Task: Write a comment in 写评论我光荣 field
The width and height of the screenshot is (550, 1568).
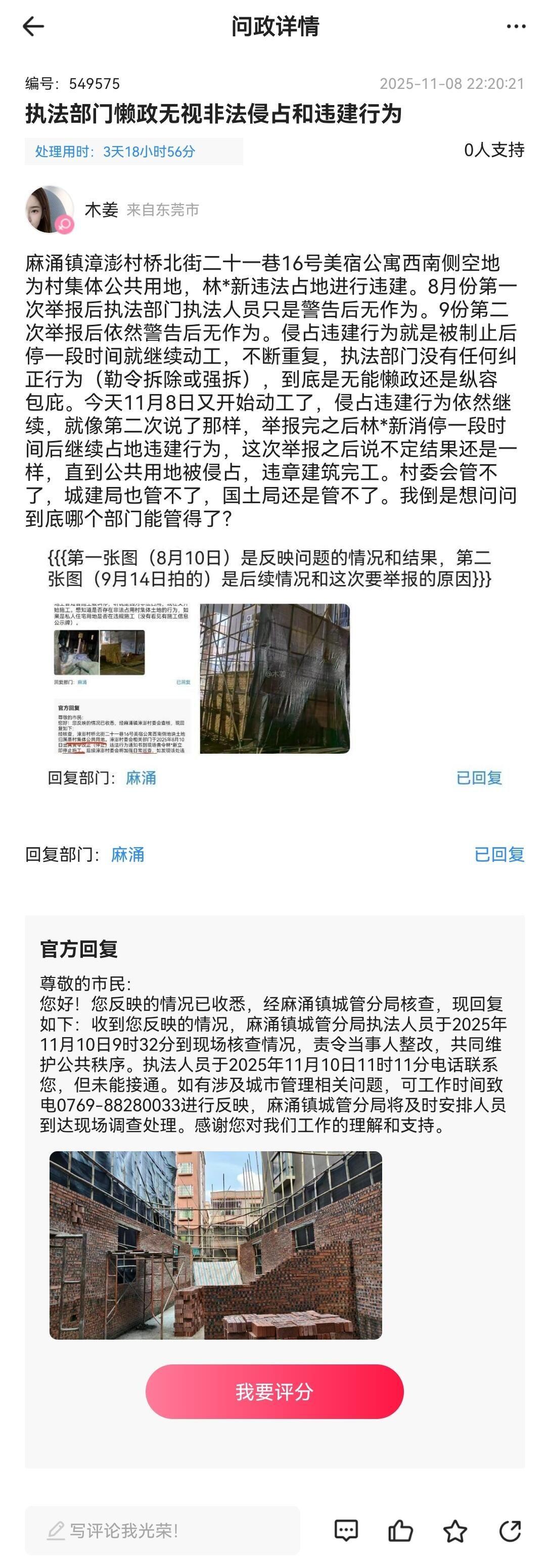Action: click(162, 1530)
